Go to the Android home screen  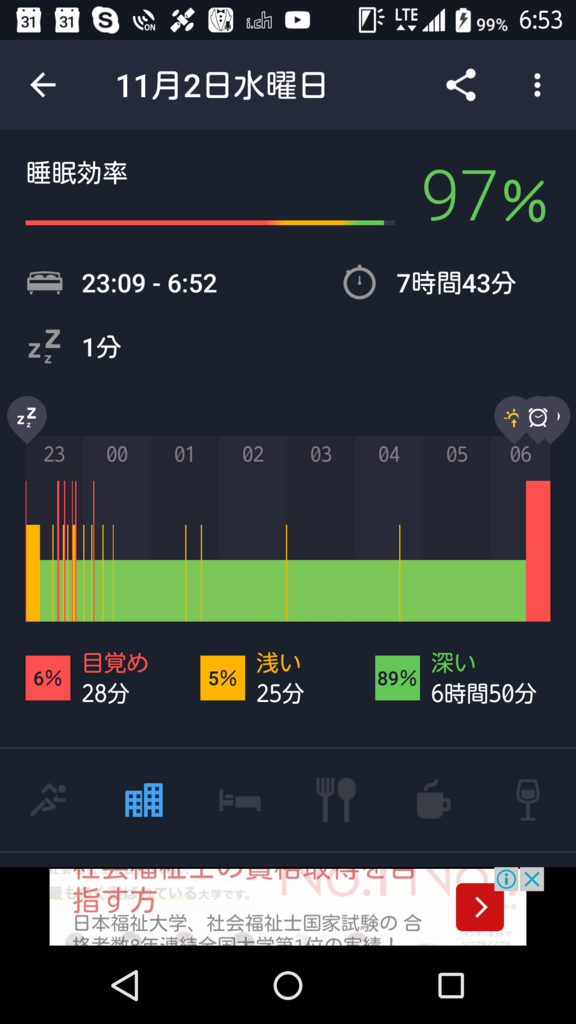coord(288,985)
